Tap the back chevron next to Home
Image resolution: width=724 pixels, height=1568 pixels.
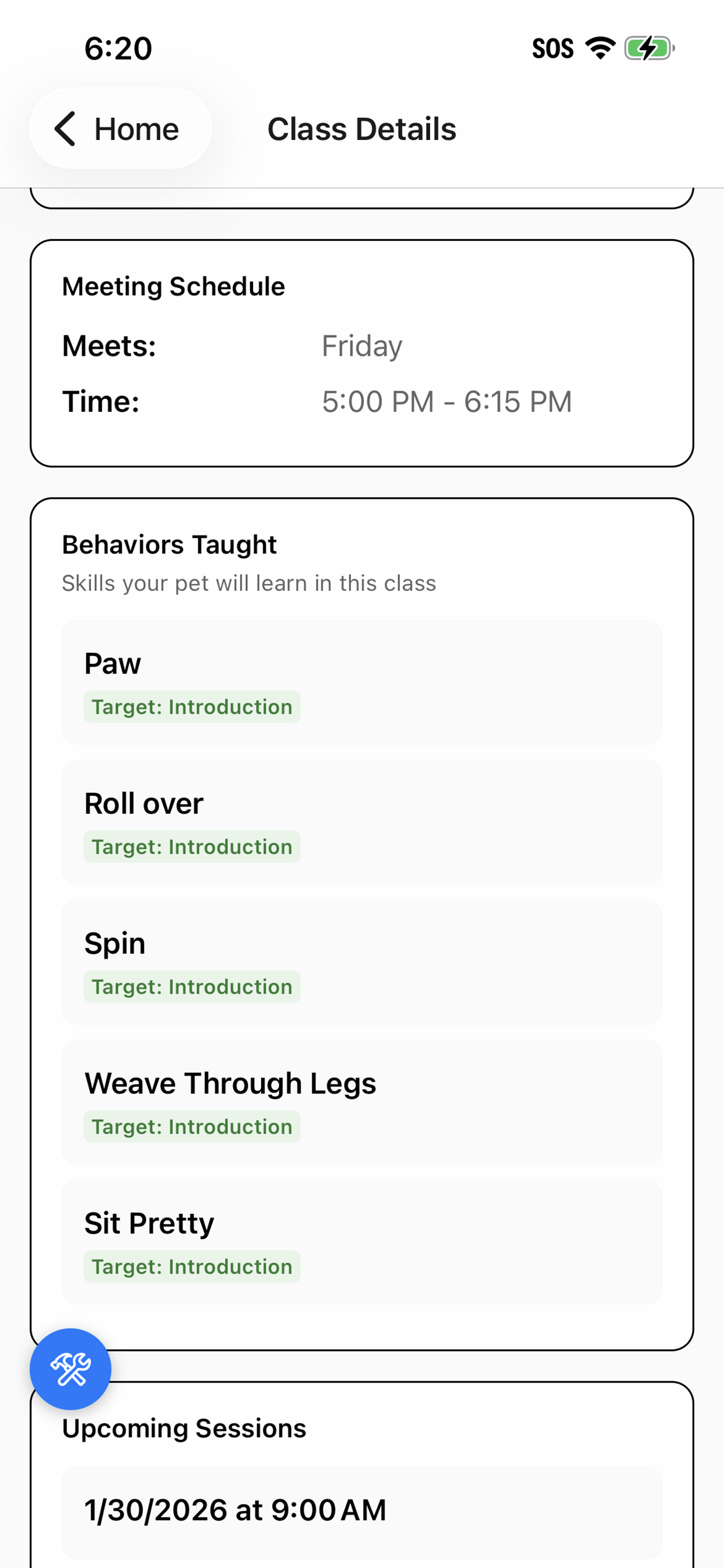(66, 128)
